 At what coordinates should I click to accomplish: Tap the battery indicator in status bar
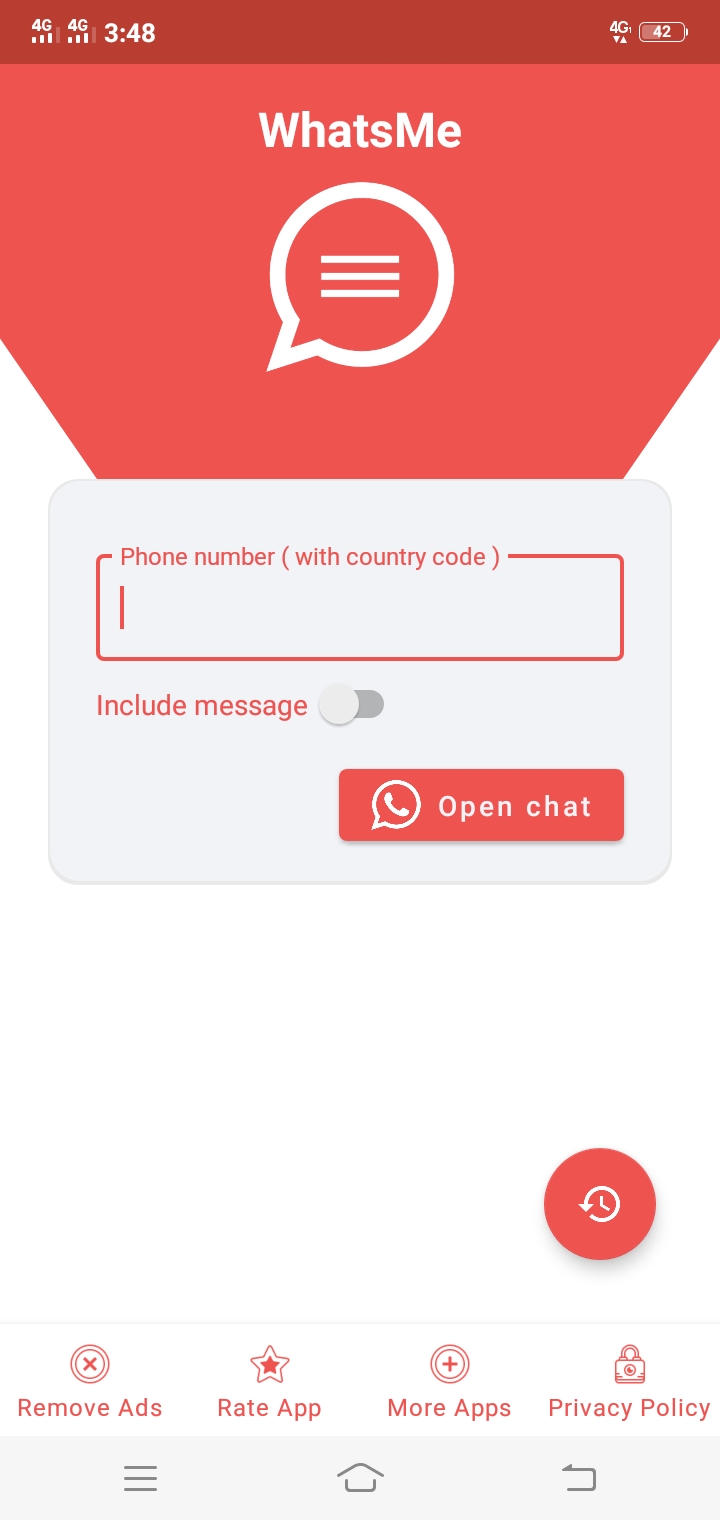pos(661,31)
